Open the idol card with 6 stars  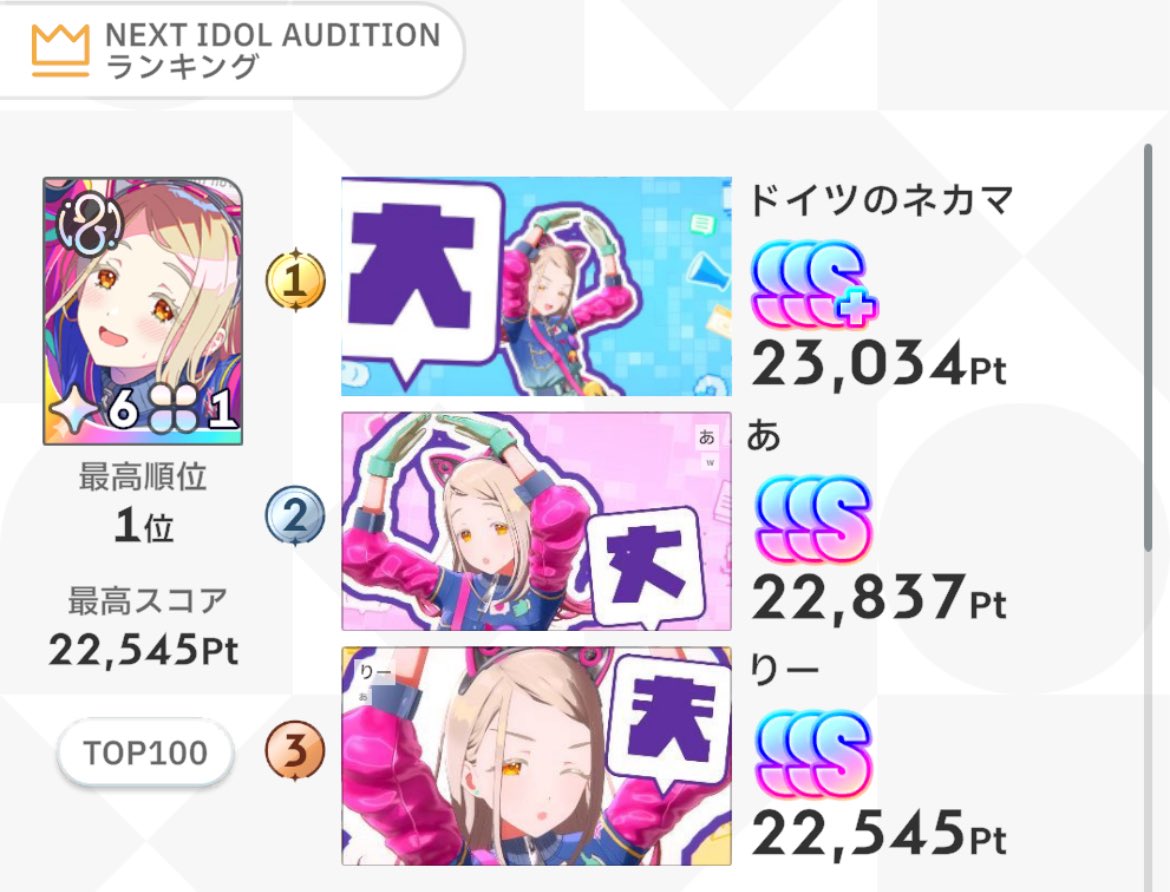click(143, 311)
